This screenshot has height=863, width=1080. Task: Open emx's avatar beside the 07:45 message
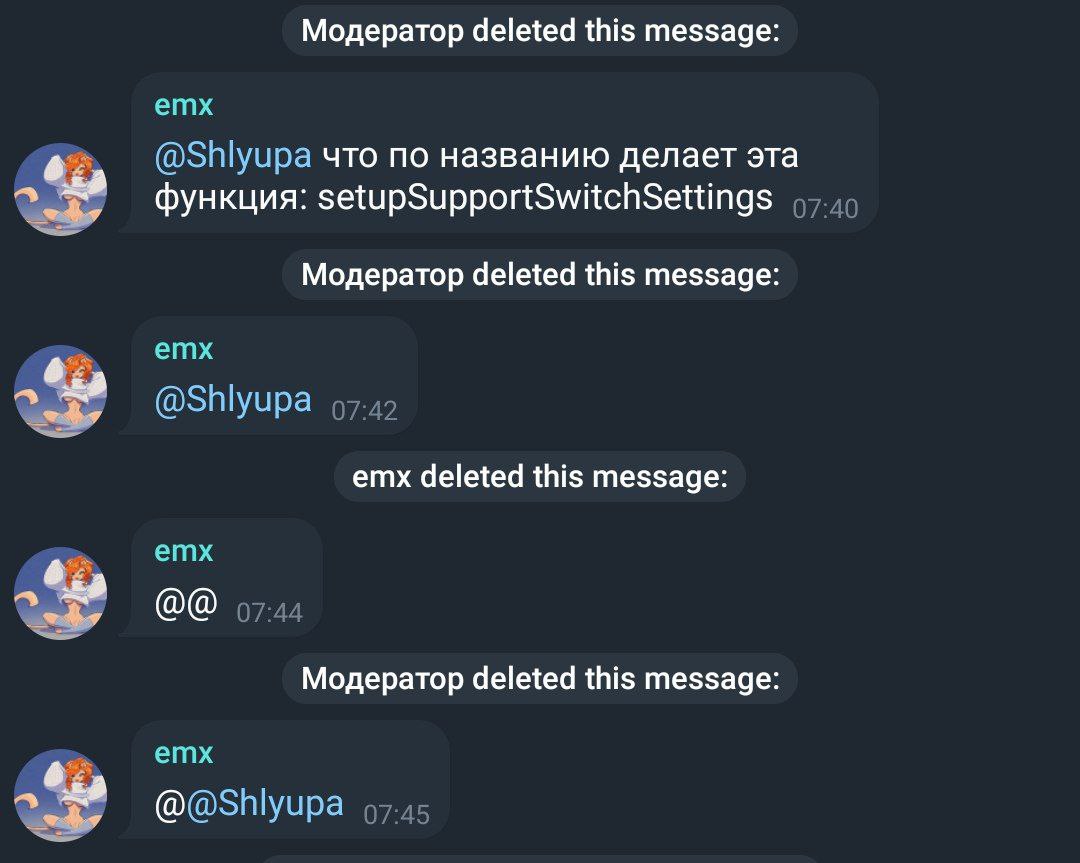point(60,795)
